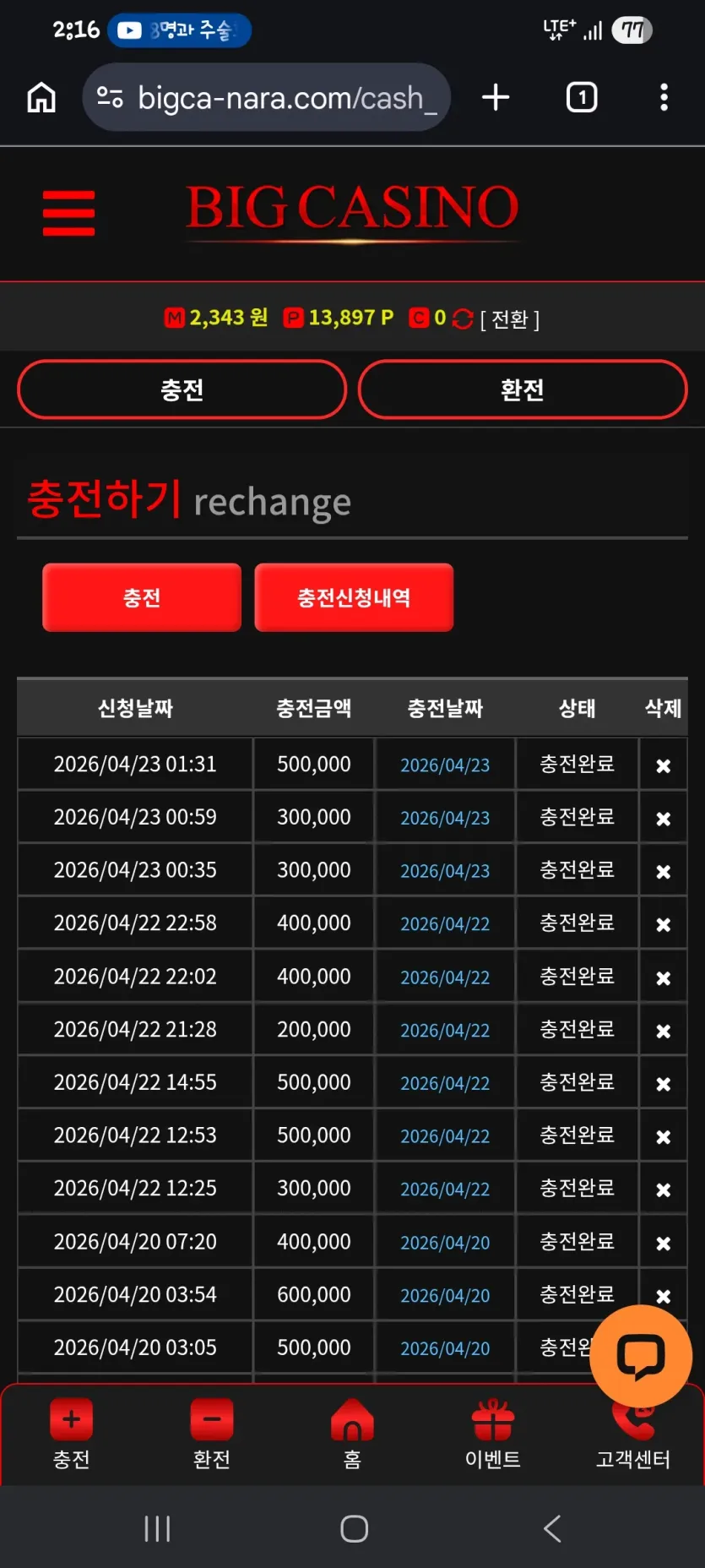Select the wide 환전 pill button
Viewport: 705px width, 1568px height.
[522, 389]
